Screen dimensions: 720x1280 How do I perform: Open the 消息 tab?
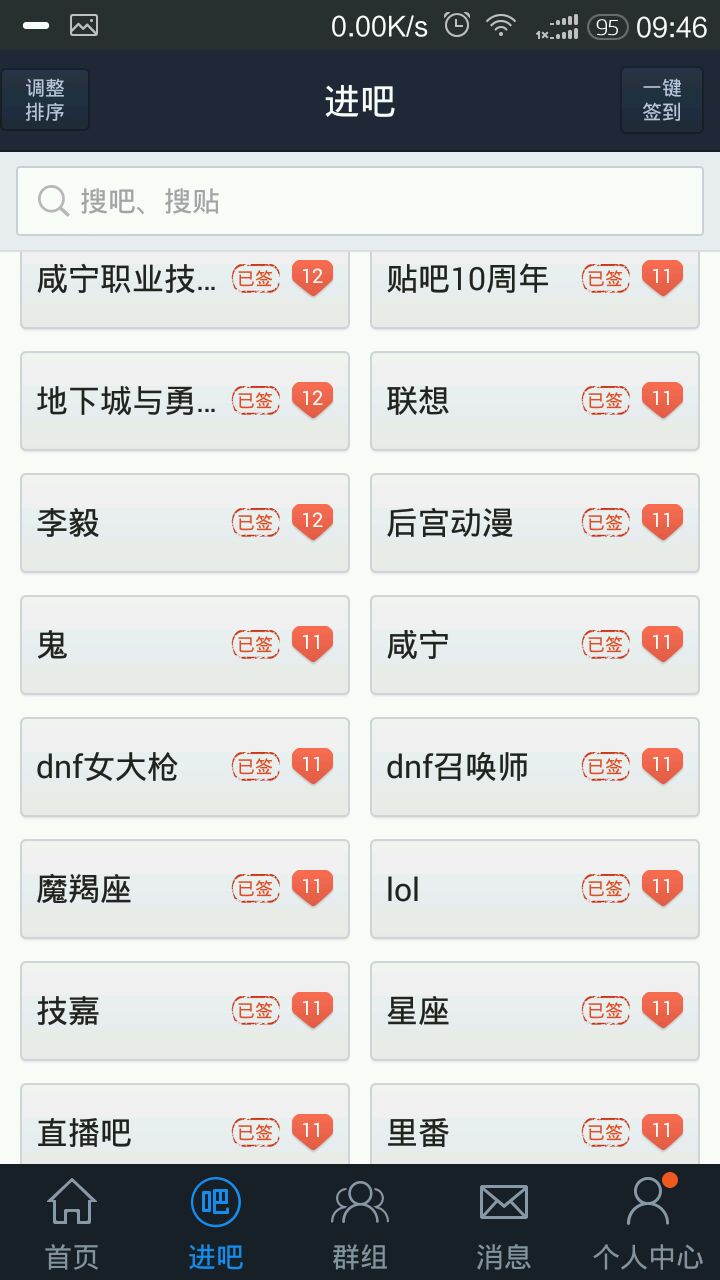pyautogui.click(x=504, y=1222)
